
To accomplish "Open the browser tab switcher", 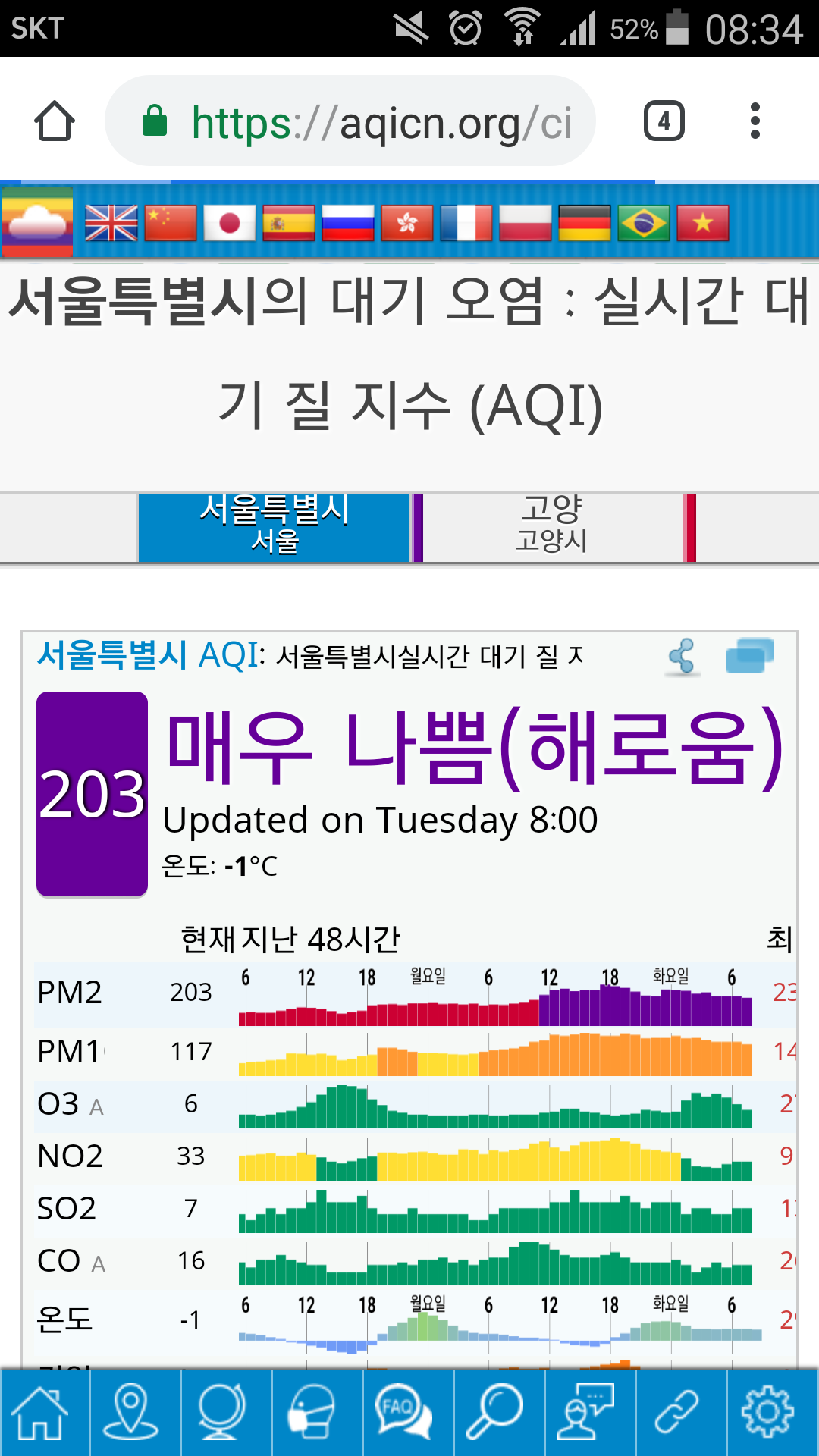I will (x=664, y=121).
